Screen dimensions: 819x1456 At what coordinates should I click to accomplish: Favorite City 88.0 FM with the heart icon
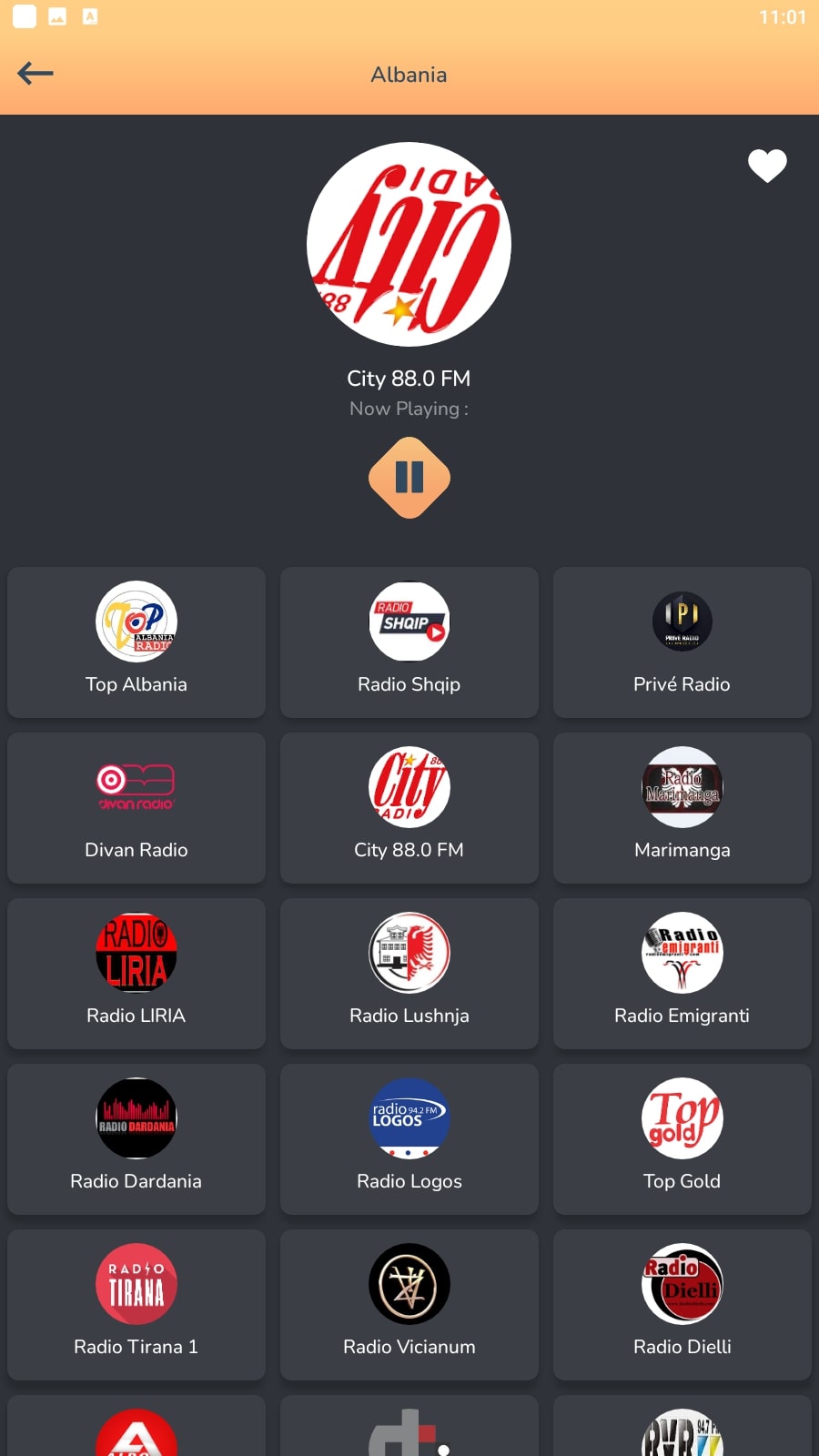click(x=767, y=166)
